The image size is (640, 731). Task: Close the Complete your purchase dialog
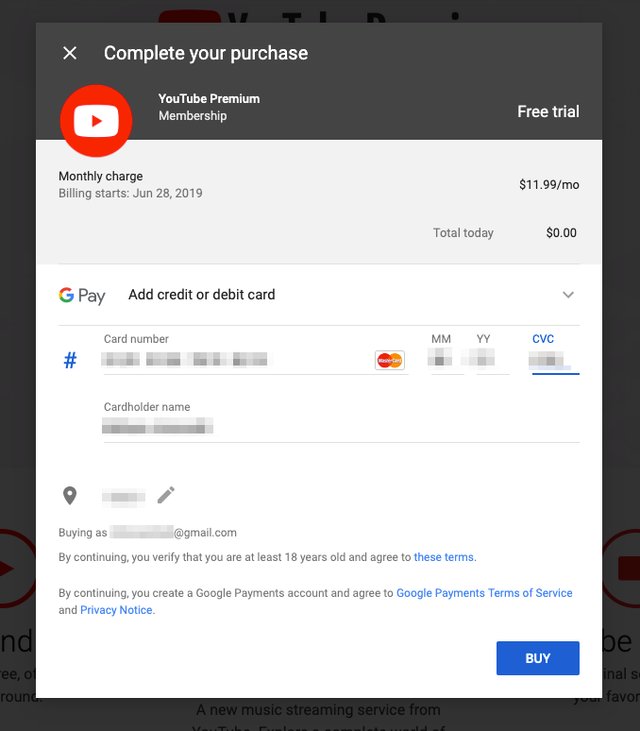tap(70, 53)
